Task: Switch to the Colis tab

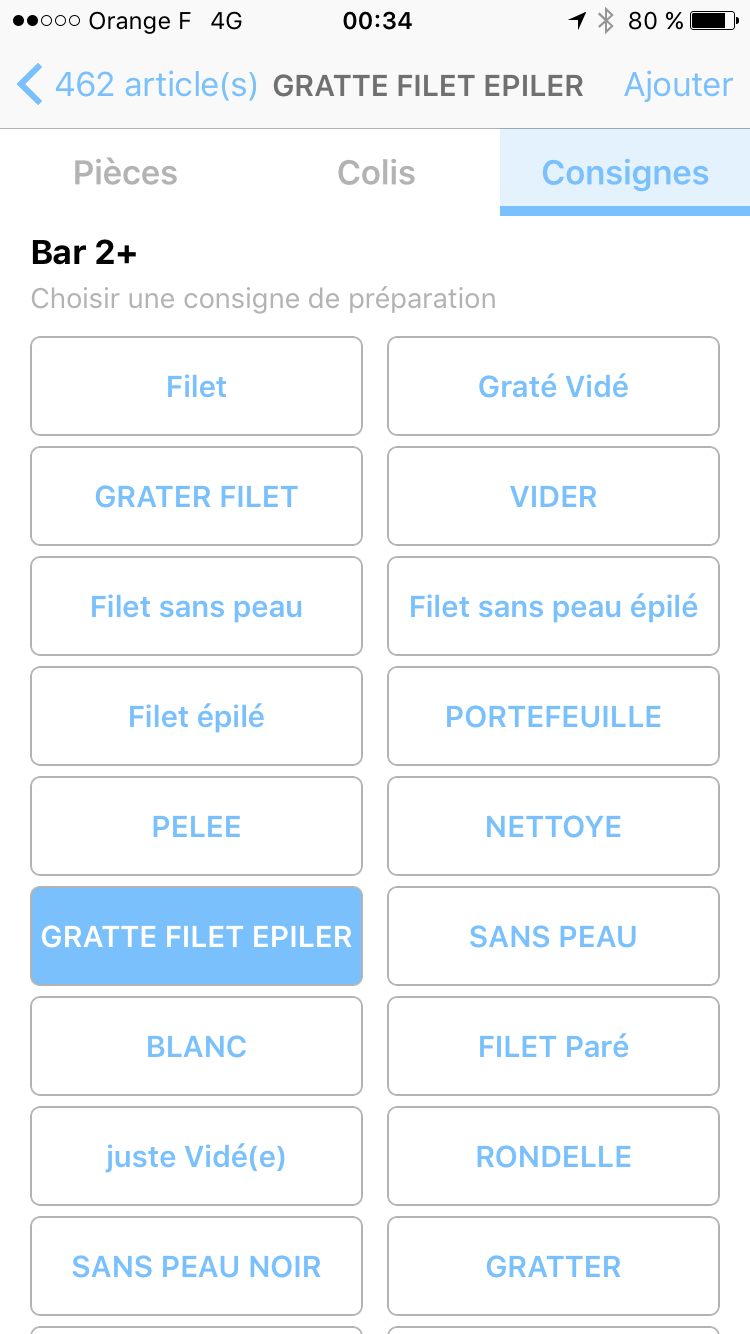Action: [x=376, y=173]
